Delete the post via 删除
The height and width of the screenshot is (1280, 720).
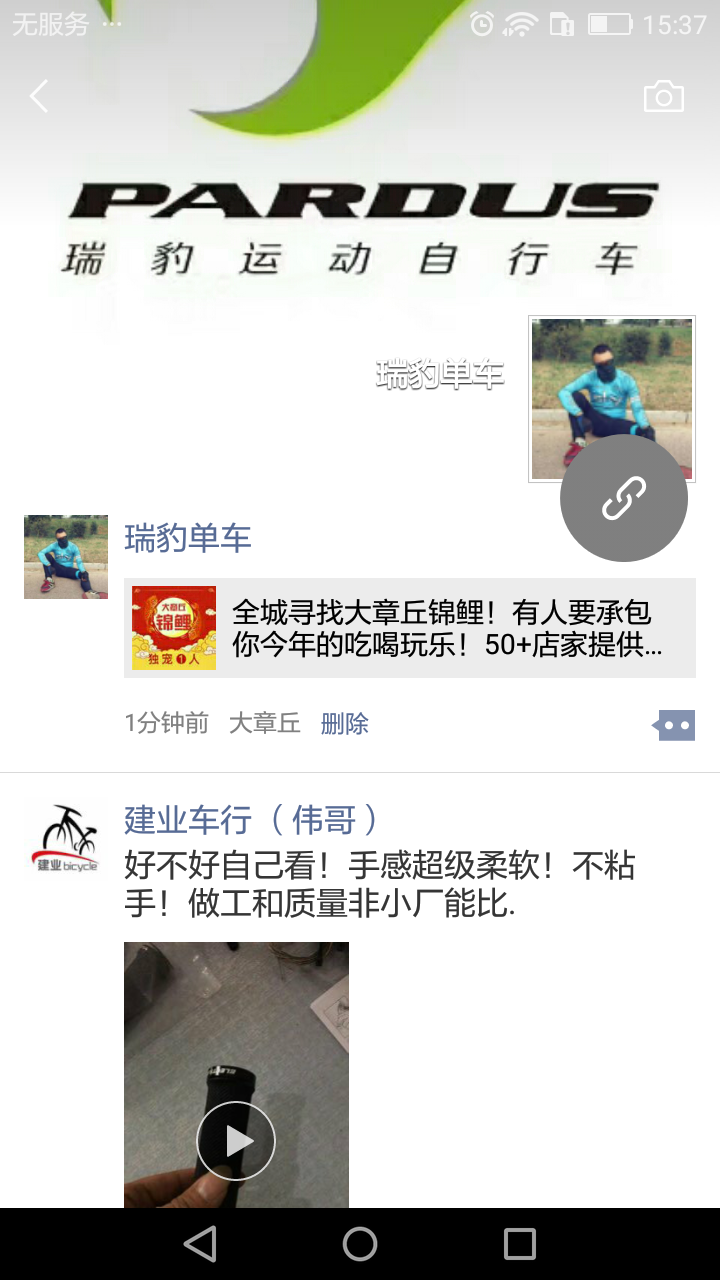click(344, 723)
